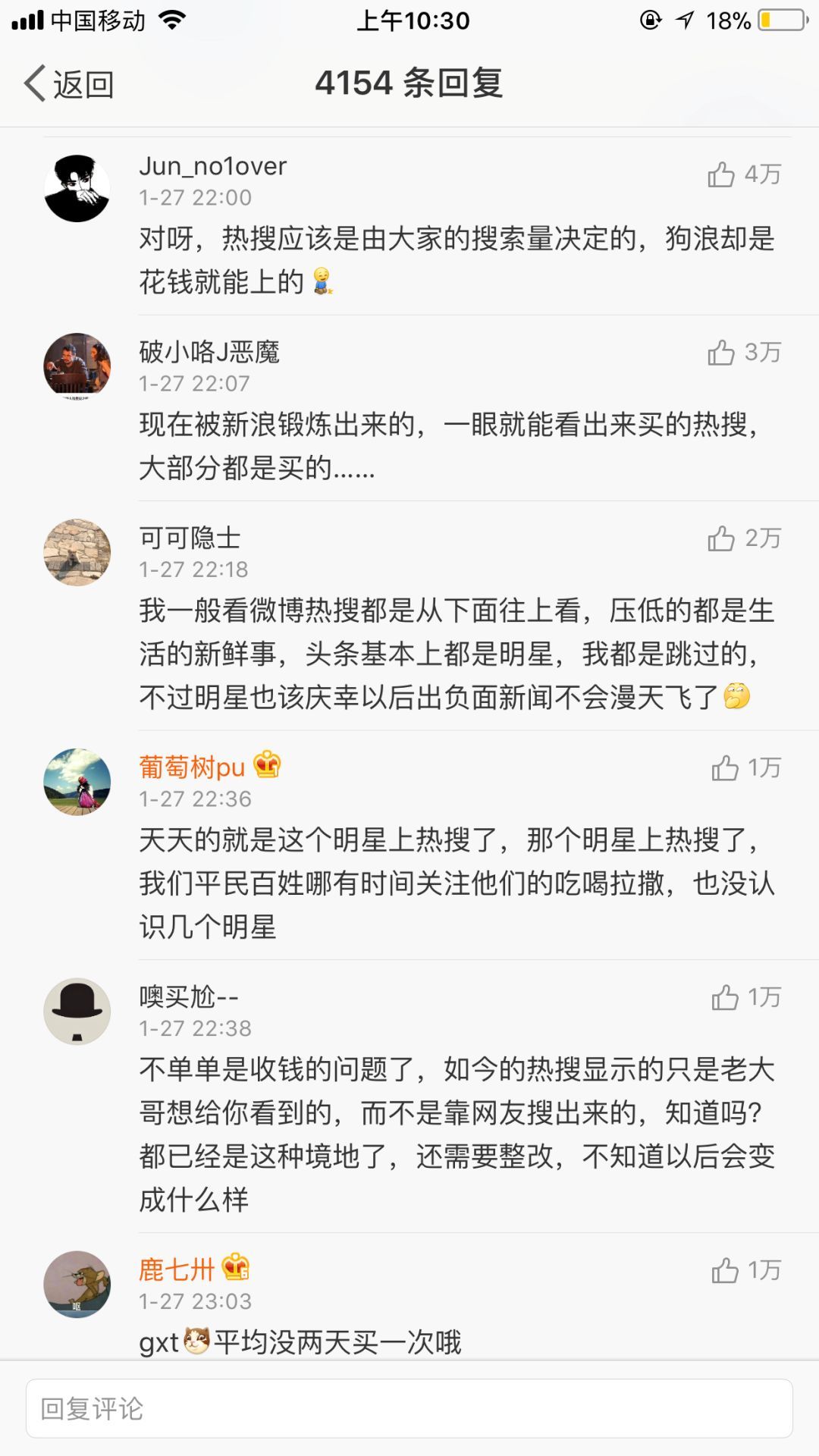The image size is (819, 1456).
Task: Open Jun_no1over's profile via username
Action: 212,167
